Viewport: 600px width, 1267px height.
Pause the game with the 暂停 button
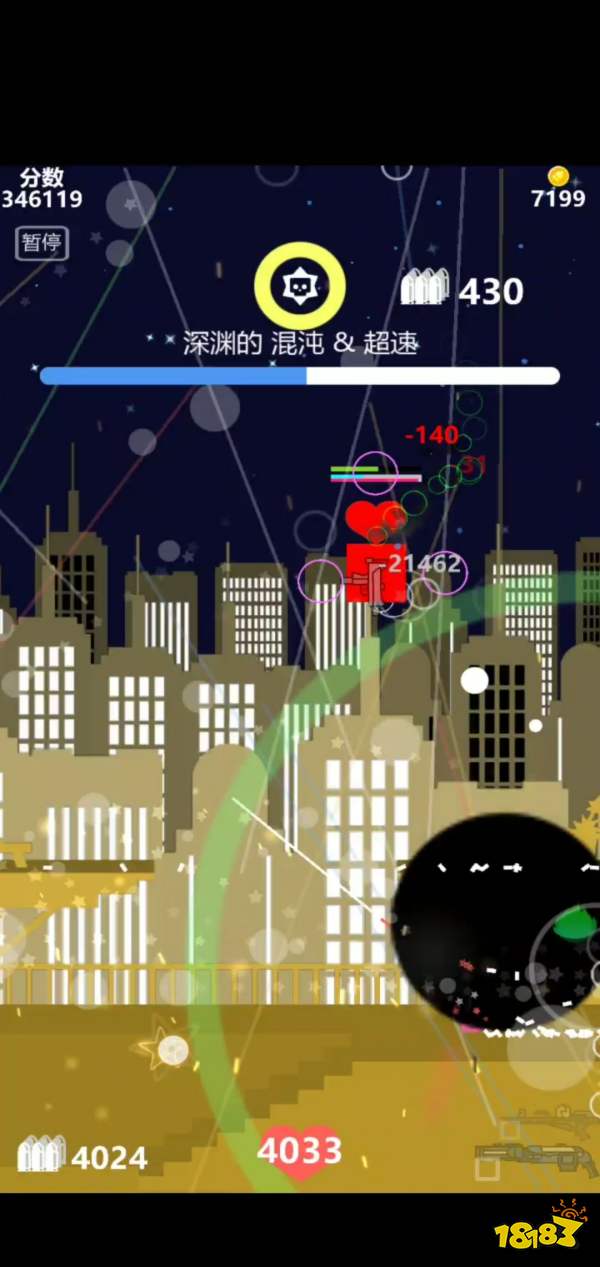coord(41,243)
